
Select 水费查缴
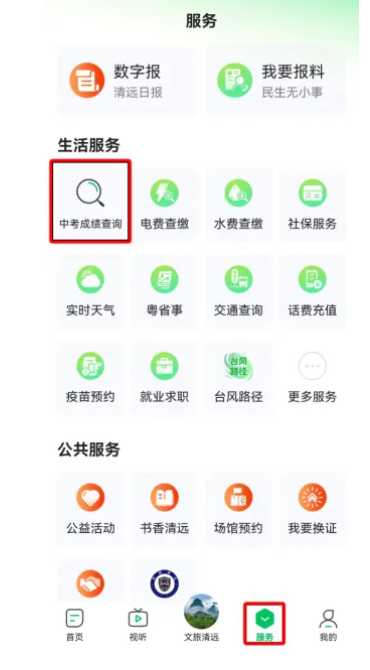[x=238, y=205]
